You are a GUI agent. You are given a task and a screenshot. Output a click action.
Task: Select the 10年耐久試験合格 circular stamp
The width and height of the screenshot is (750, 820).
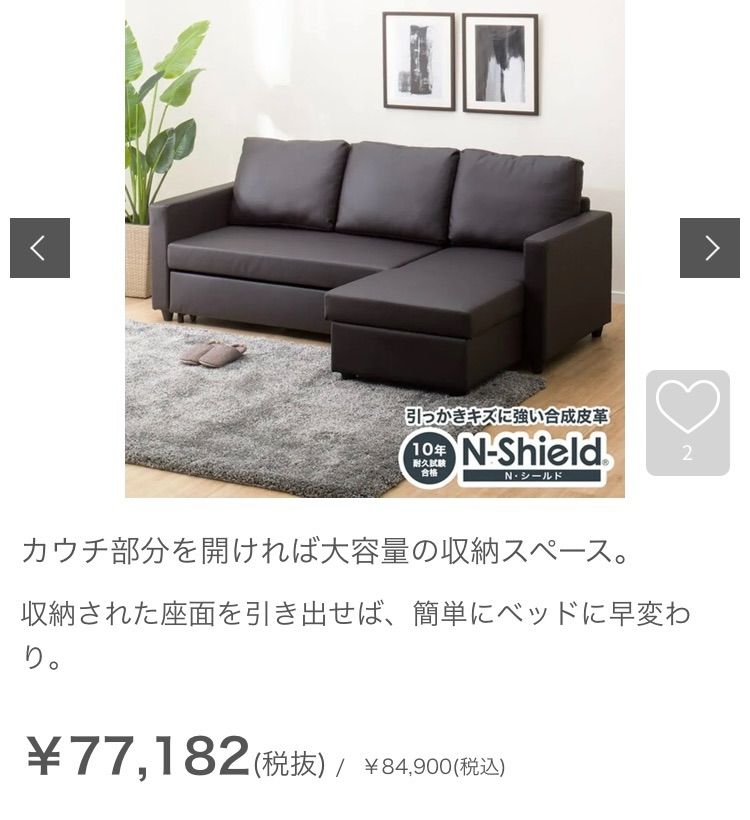[x=430, y=455]
